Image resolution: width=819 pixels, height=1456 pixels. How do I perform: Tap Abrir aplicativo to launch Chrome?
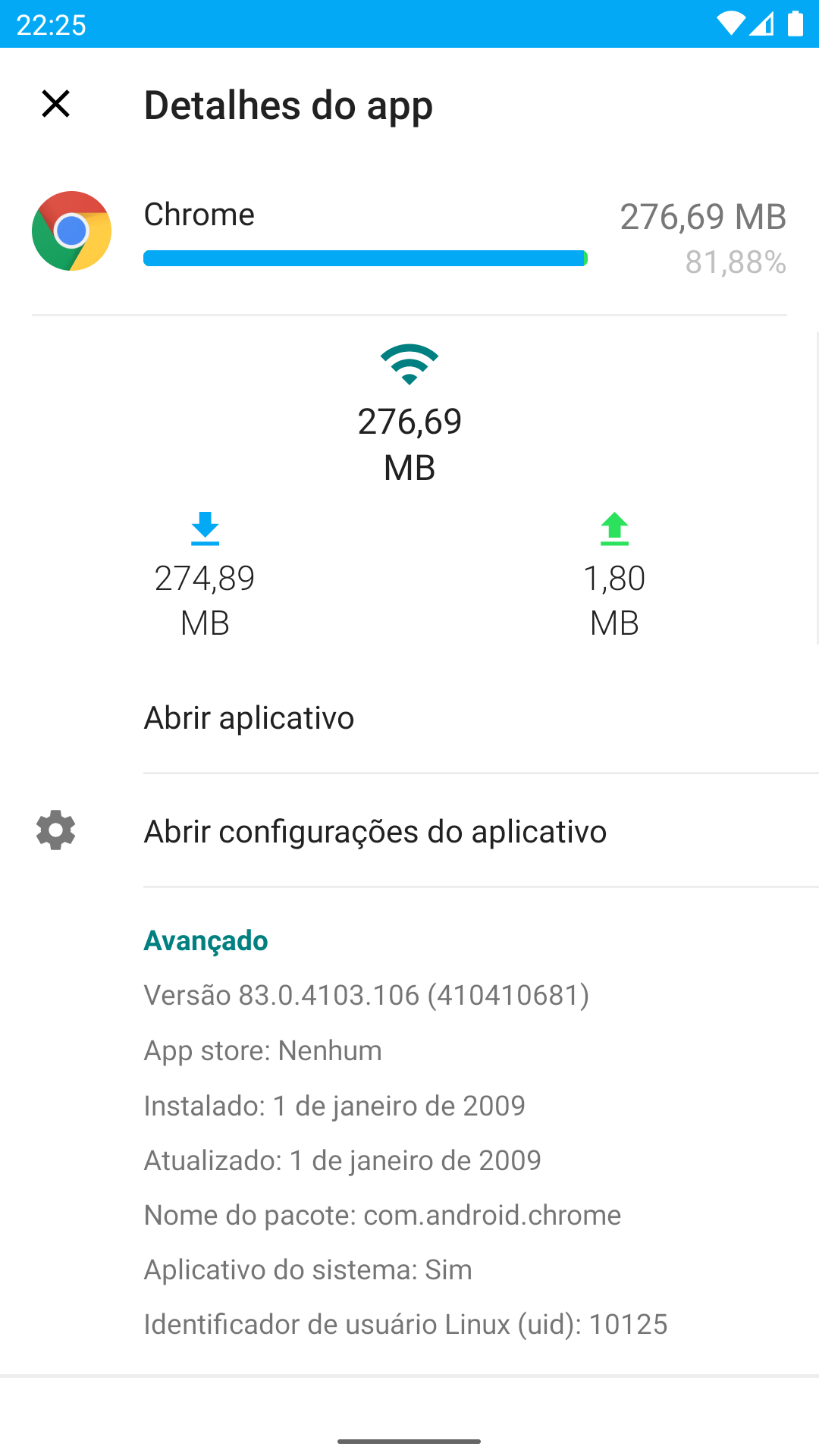[409, 718]
